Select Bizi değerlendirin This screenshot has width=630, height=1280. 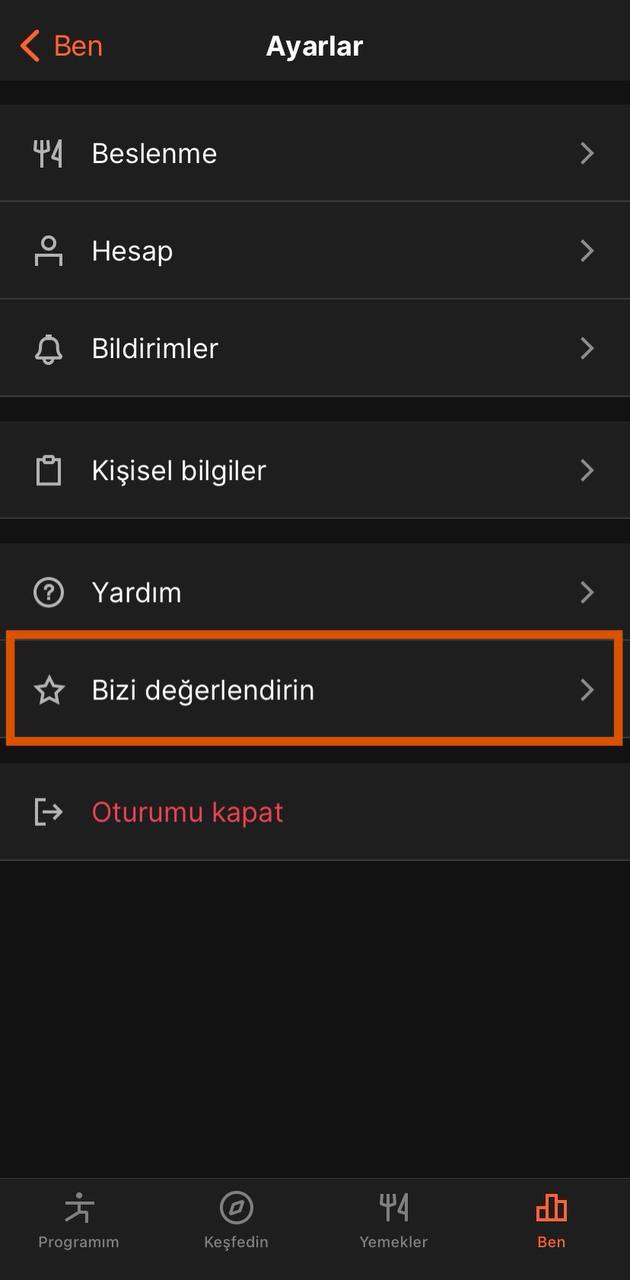click(x=314, y=690)
